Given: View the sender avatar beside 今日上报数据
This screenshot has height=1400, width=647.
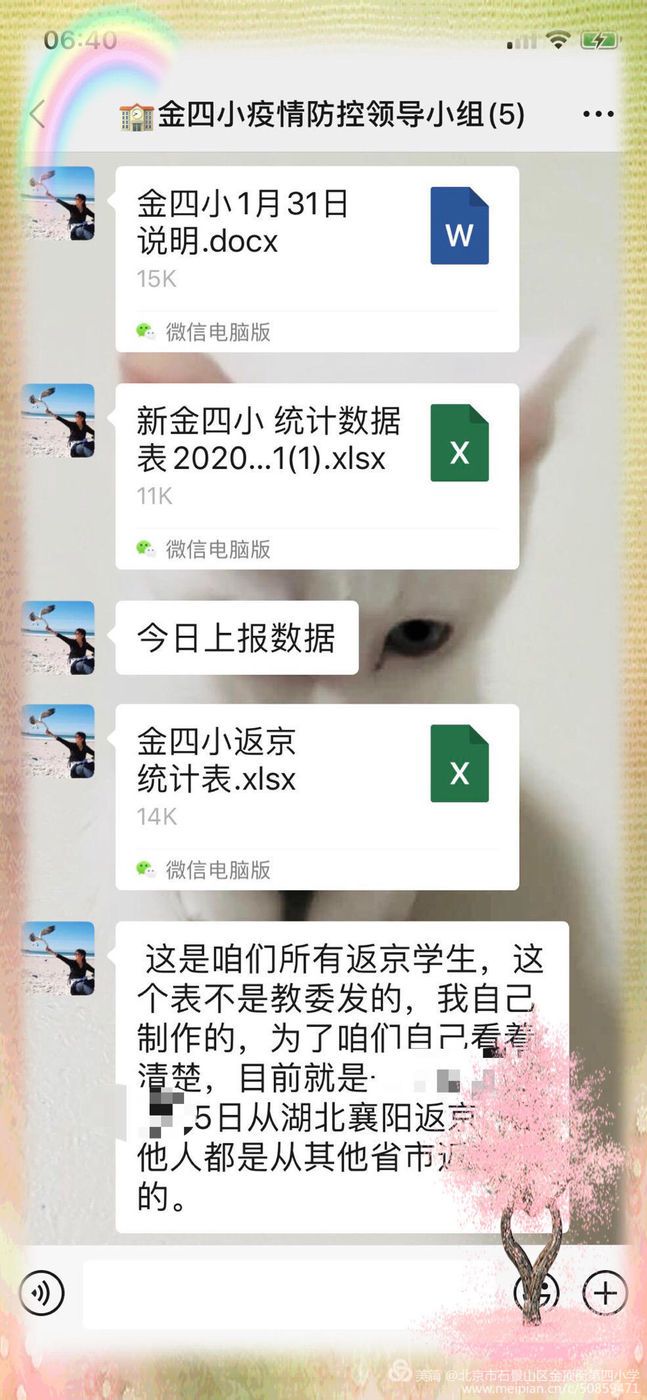Looking at the screenshot, I should click(59, 637).
